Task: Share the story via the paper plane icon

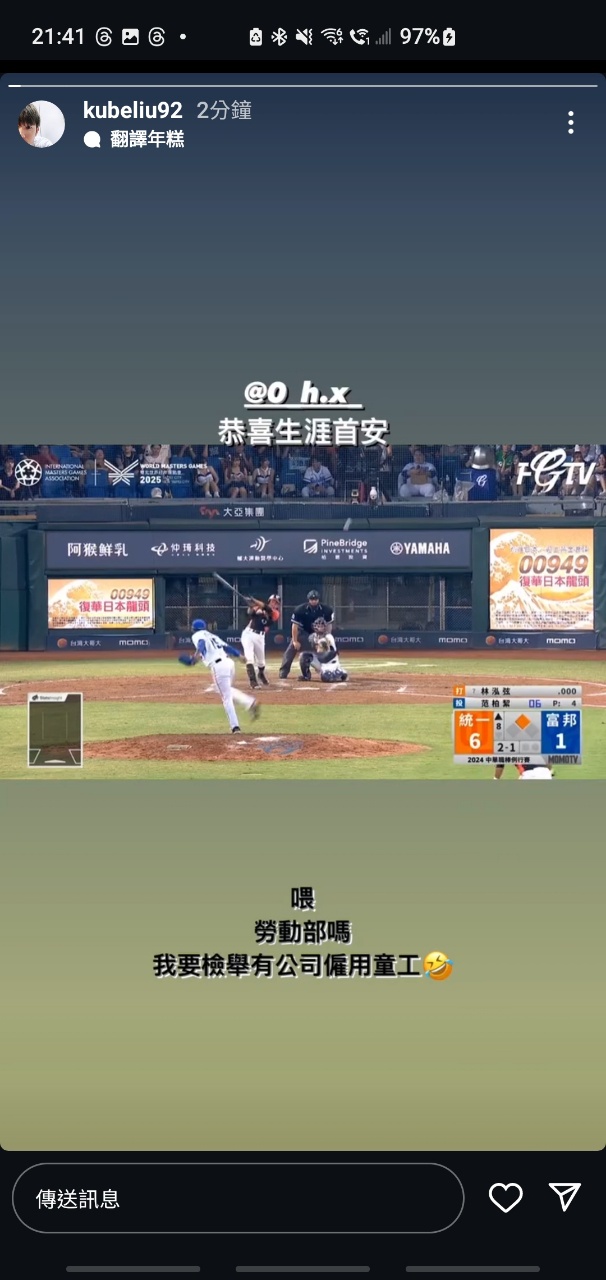Action: click(565, 1197)
